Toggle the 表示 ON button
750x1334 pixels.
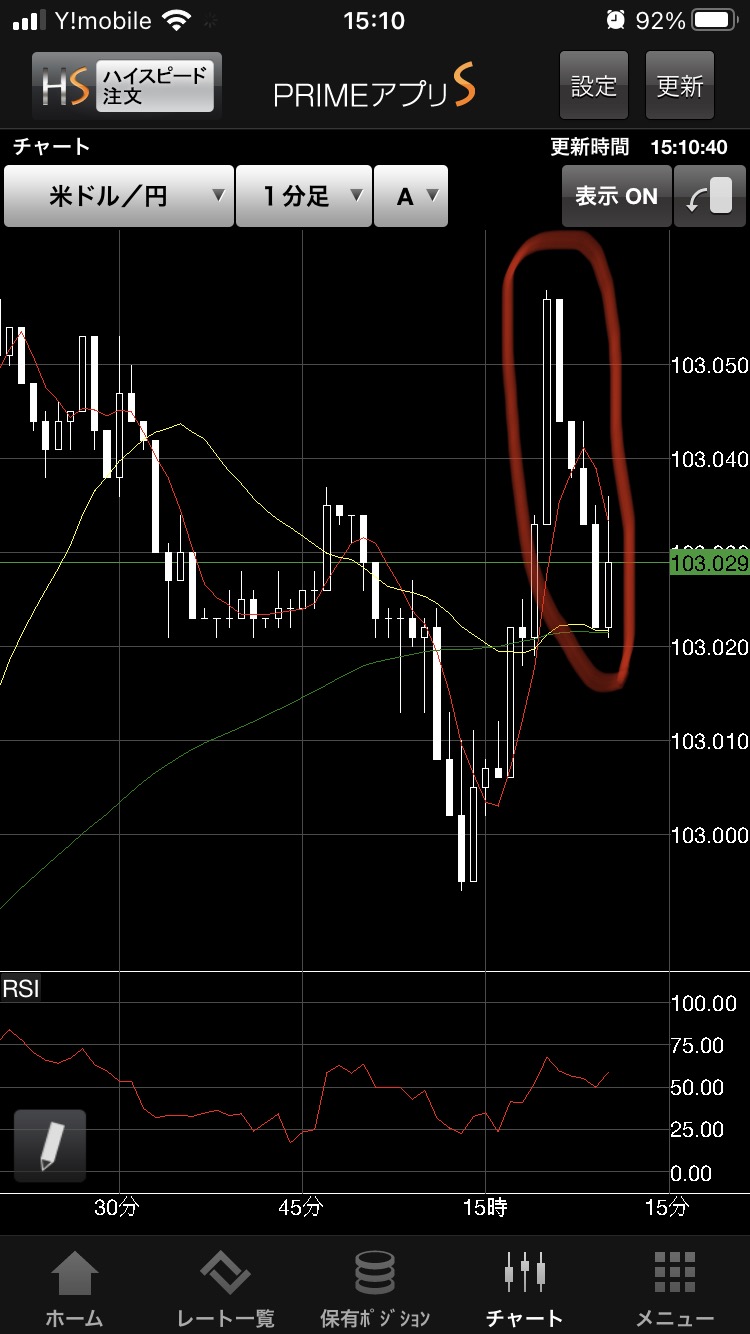tap(616, 196)
